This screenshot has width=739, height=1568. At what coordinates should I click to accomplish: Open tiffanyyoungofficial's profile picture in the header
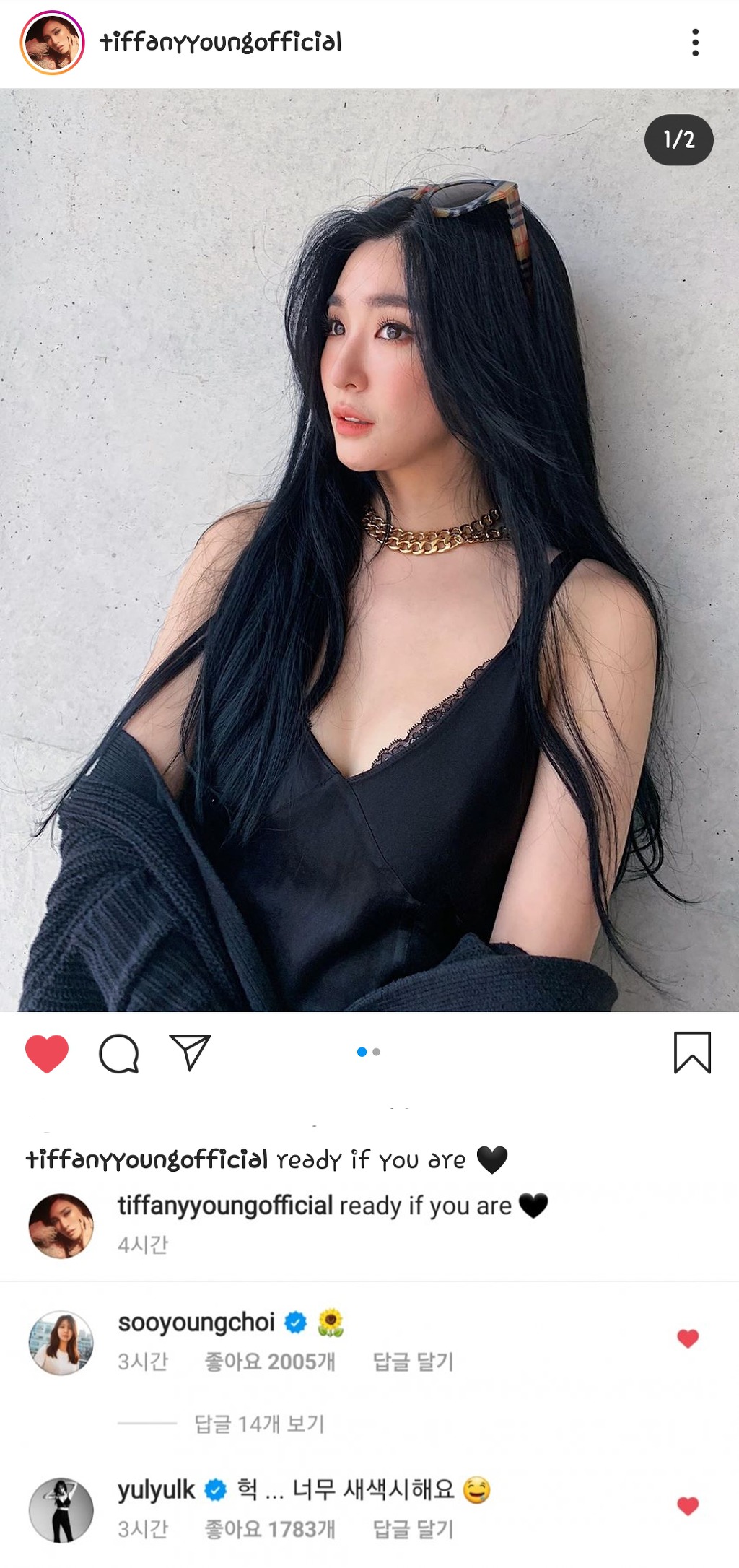[52, 43]
